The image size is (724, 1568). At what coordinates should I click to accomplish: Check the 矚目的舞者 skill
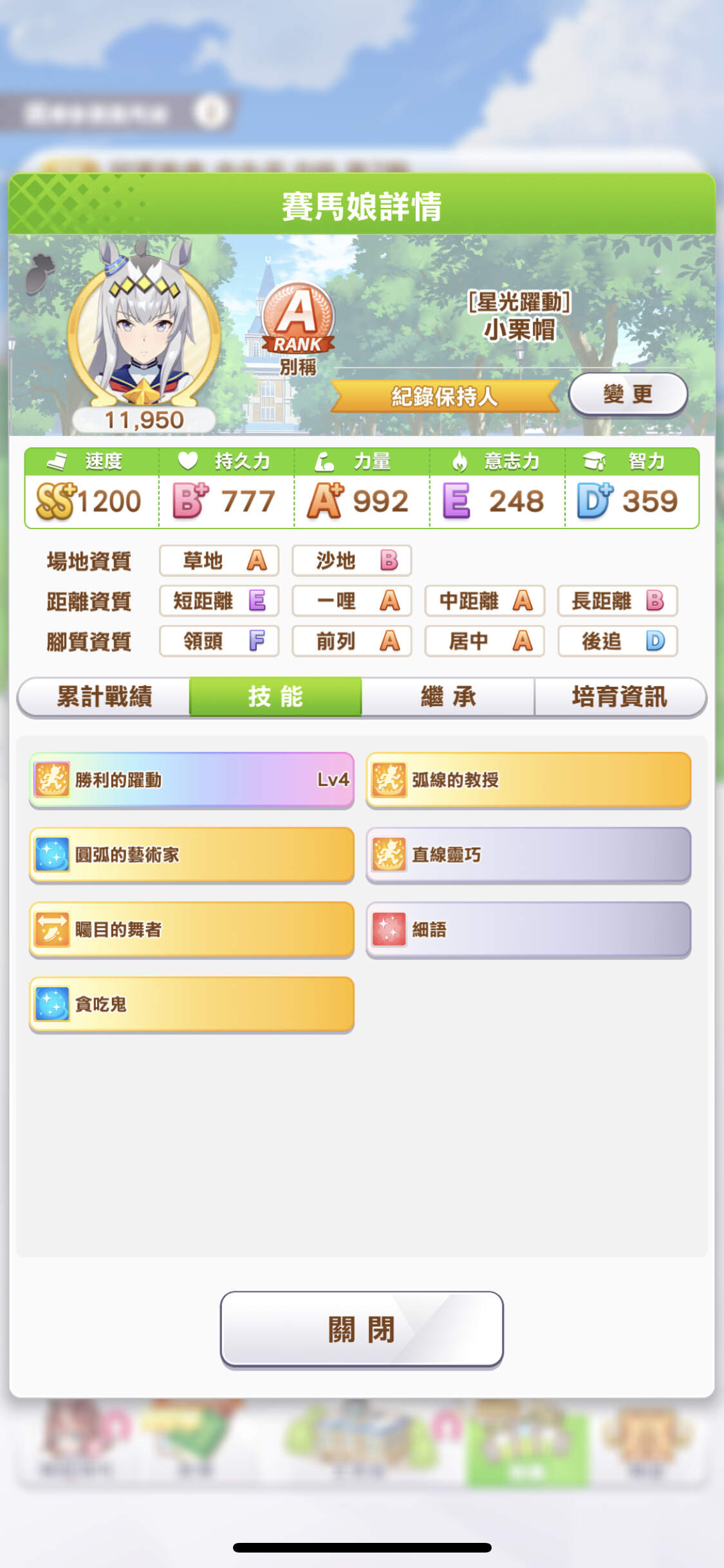click(x=192, y=929)
